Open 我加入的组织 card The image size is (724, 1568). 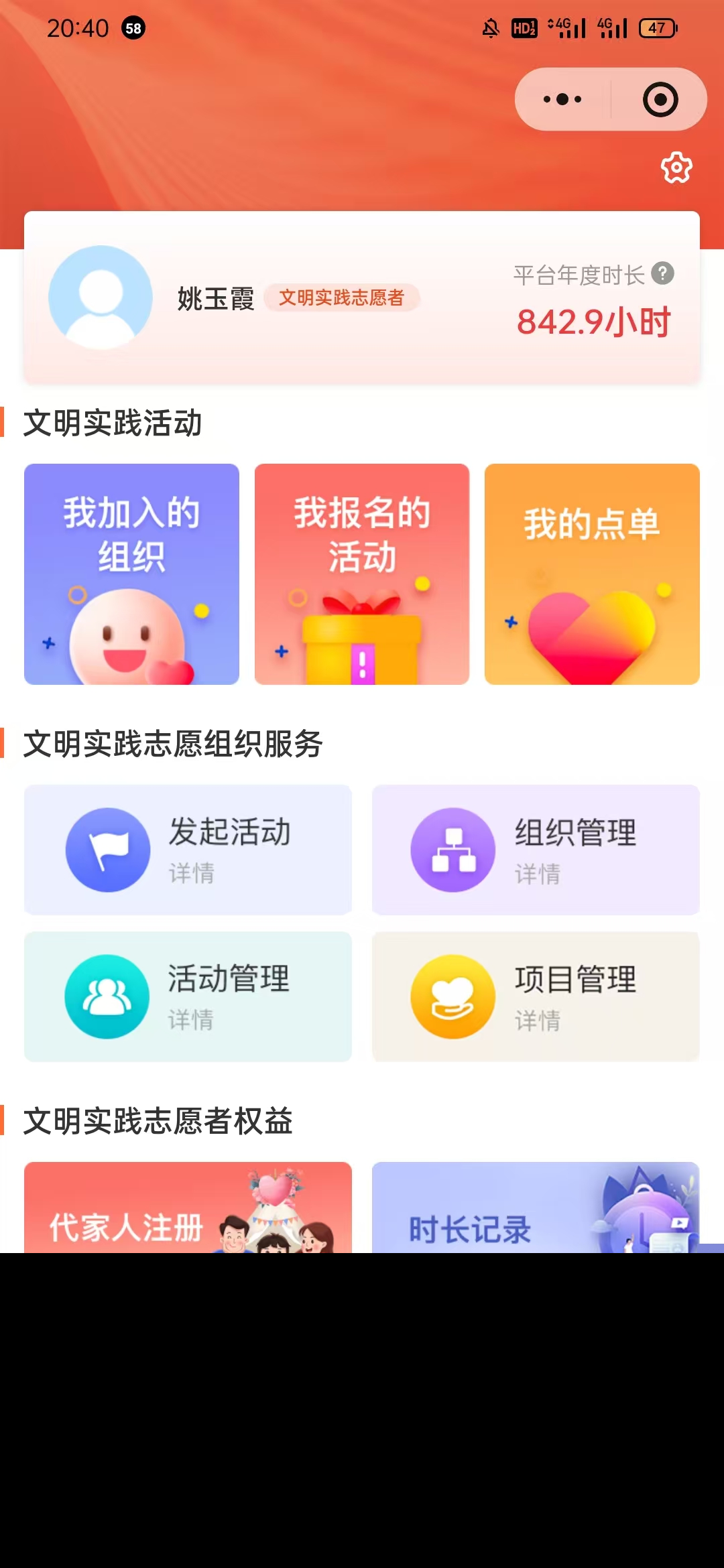[131, 574]
